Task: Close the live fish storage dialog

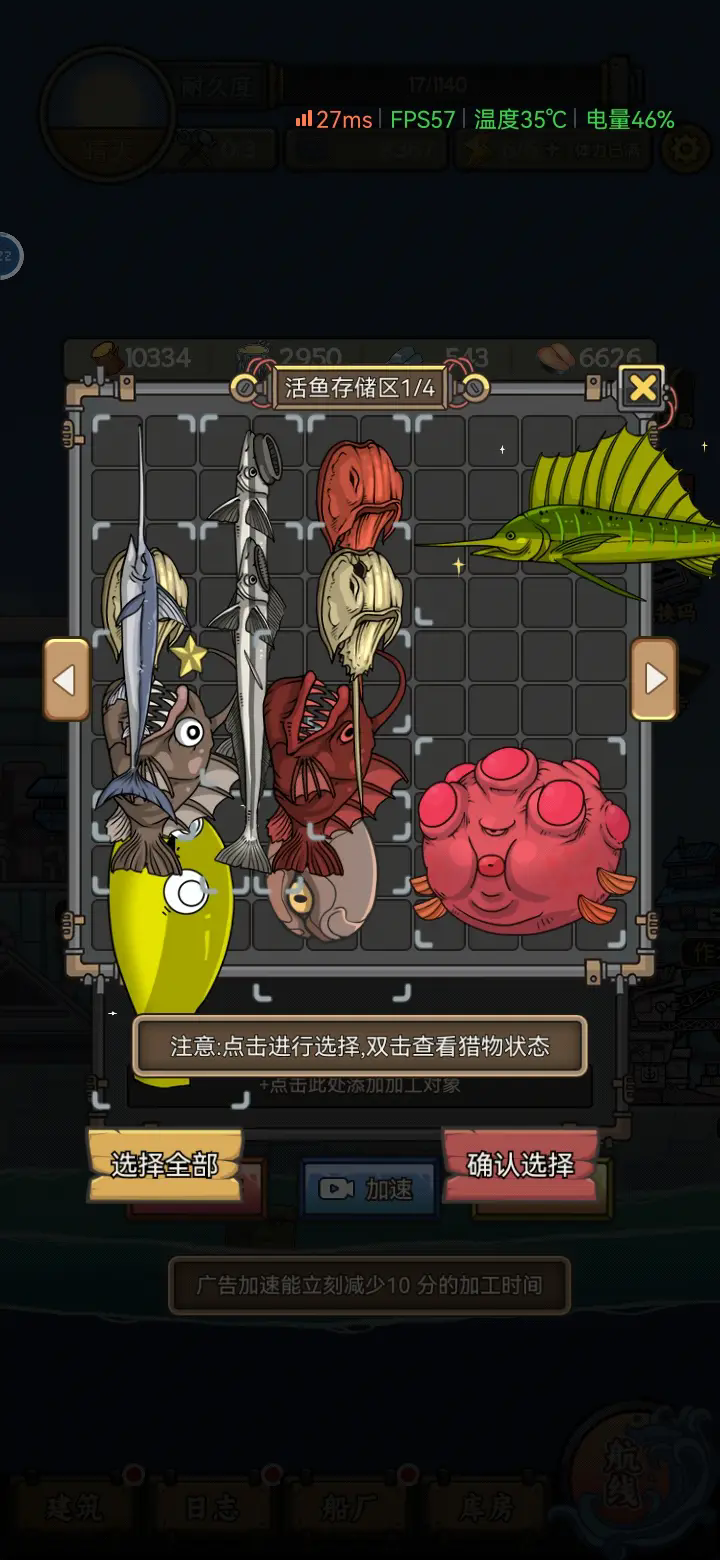Action: (x=642, y=387)
